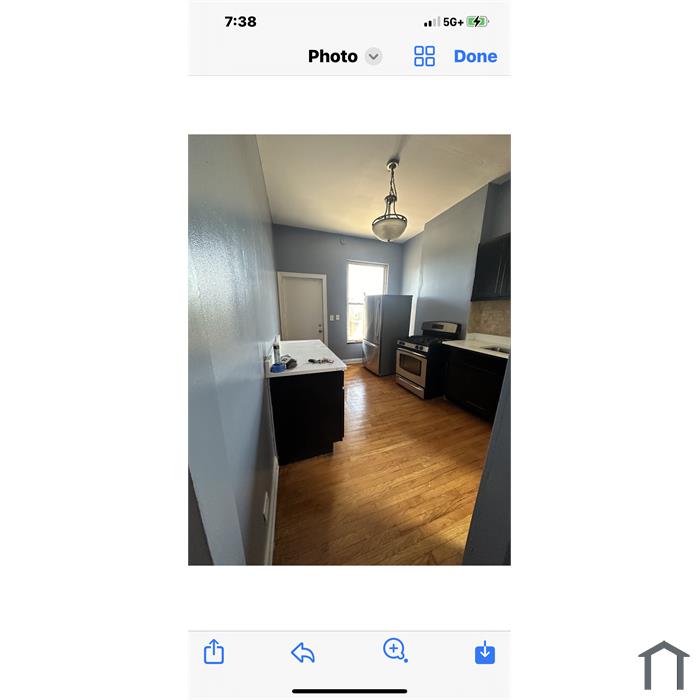Reply with this attachment
This screenshot has height=700, width=700.
click(303, 653)
